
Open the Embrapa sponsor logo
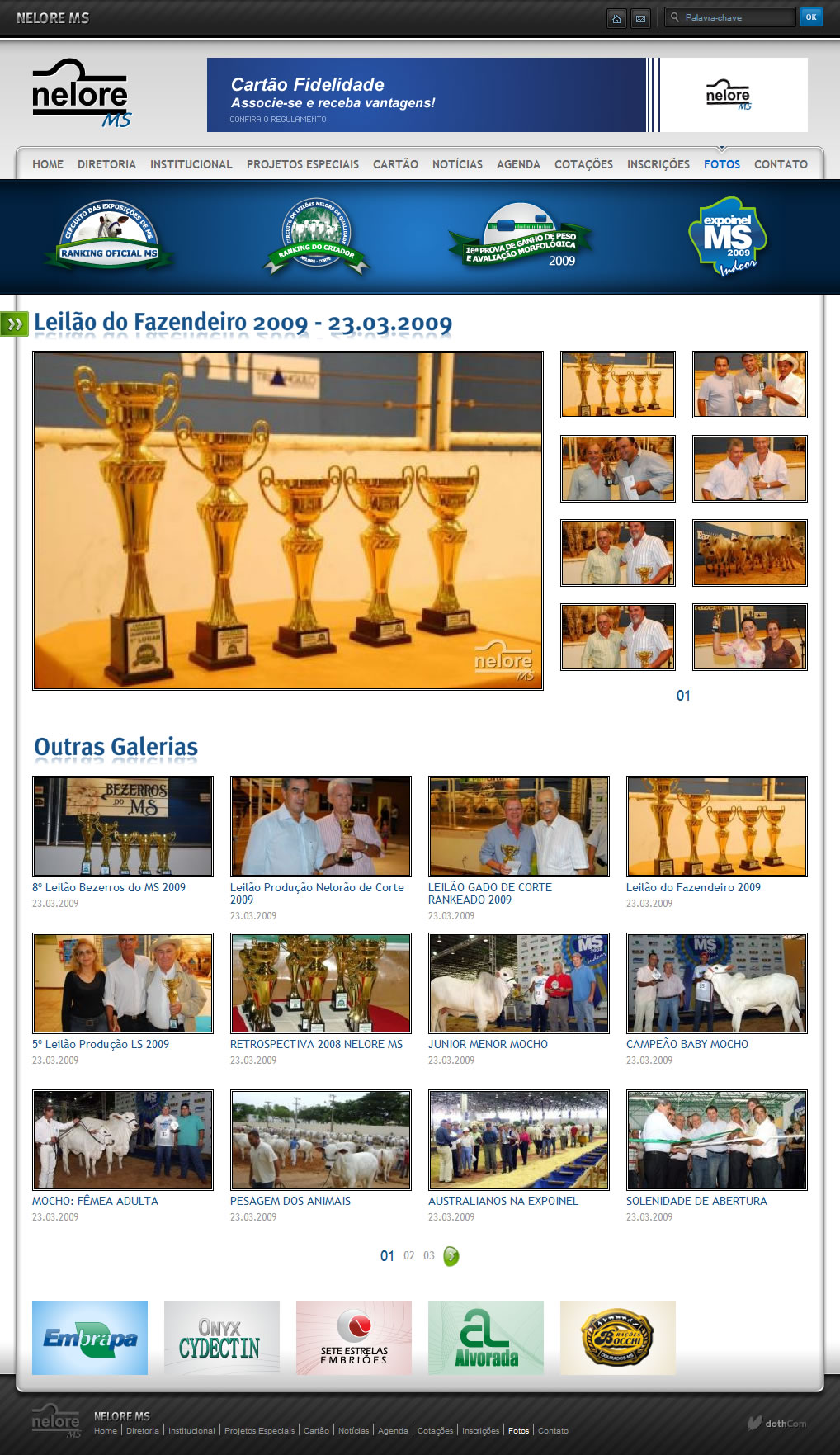(x=90, y=1338)
